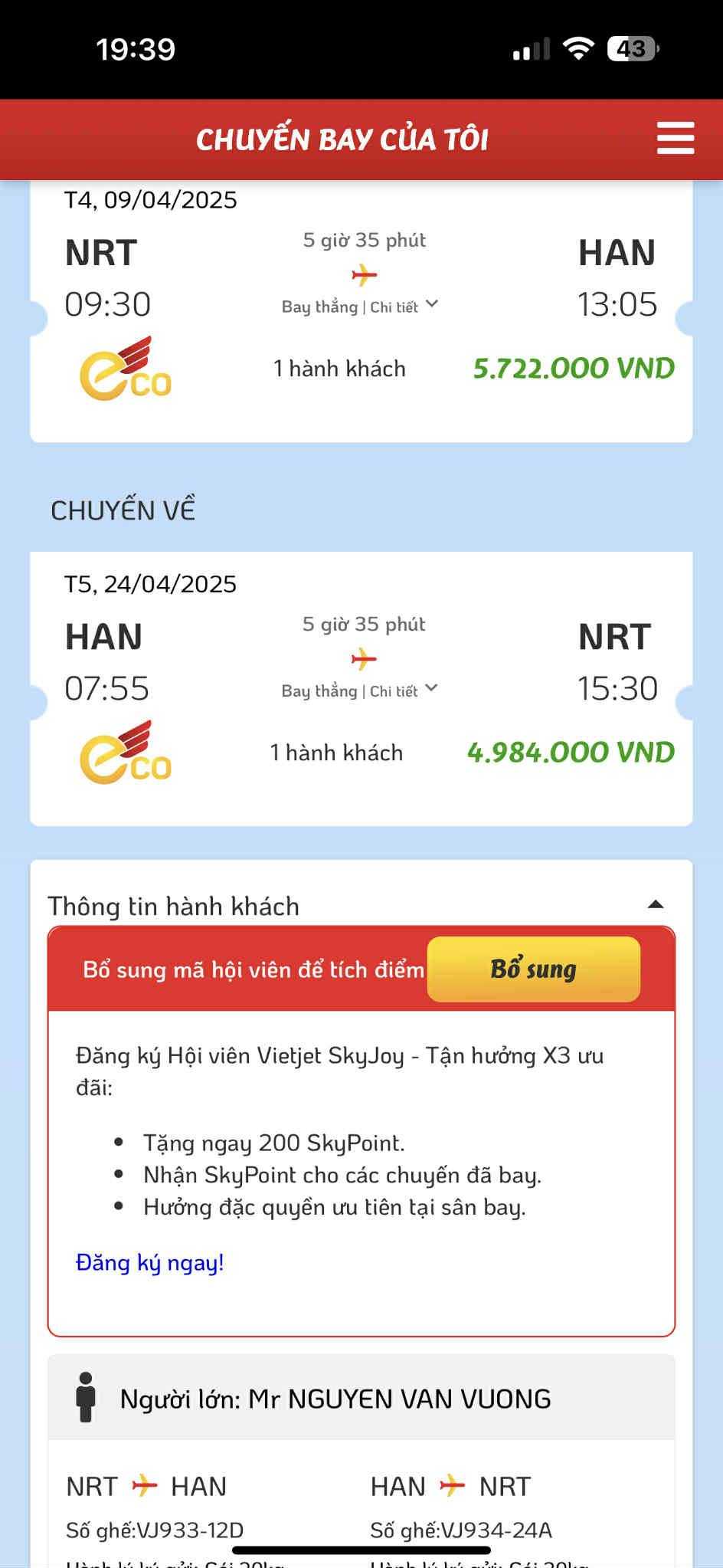Collapse the Thông tin hành khách section
Image resolution: width=723 pixels, height=1568 pixels.
tap(655, 905)
